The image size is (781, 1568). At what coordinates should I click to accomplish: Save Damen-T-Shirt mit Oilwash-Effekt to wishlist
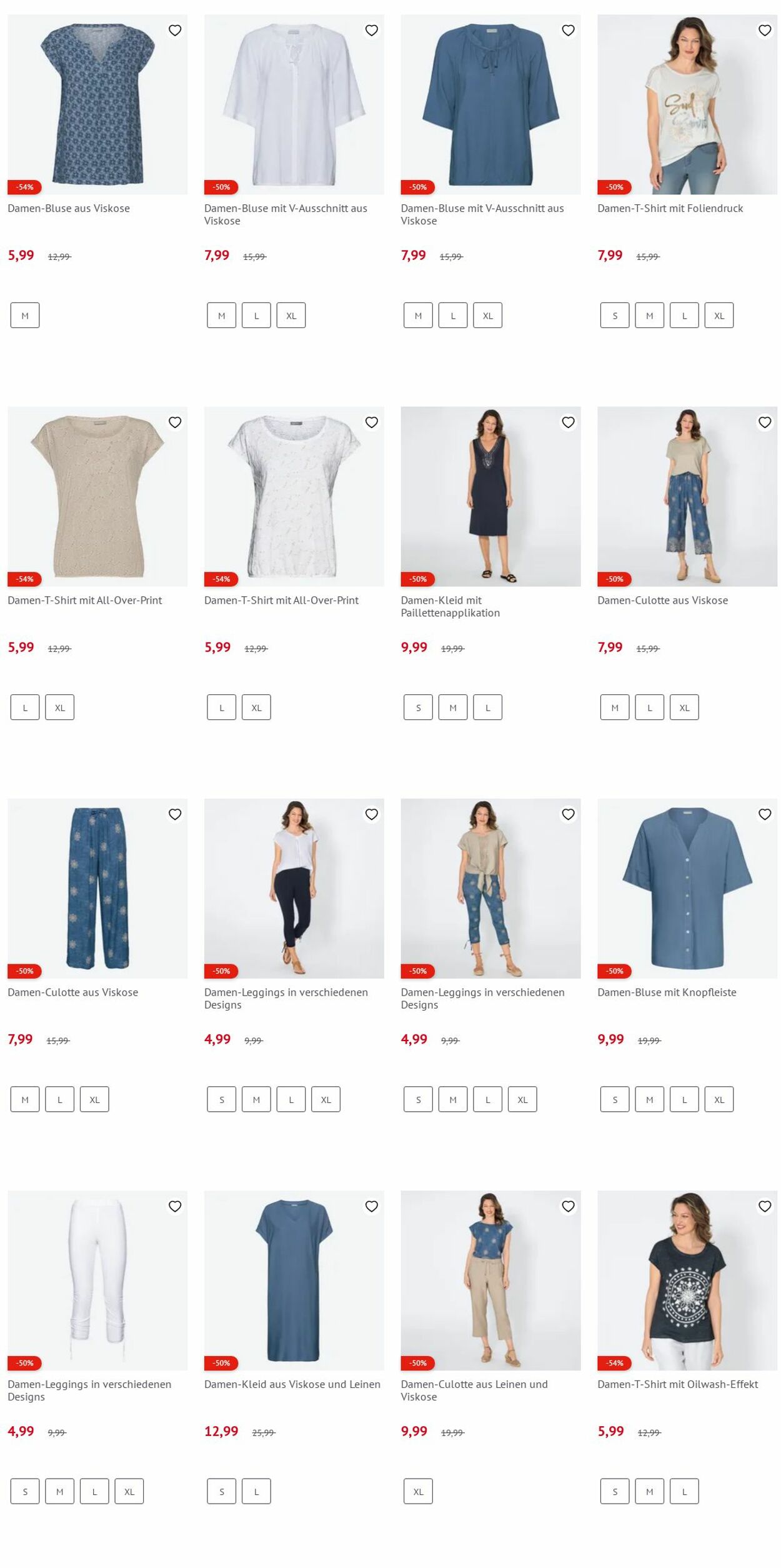(764, 1206)
